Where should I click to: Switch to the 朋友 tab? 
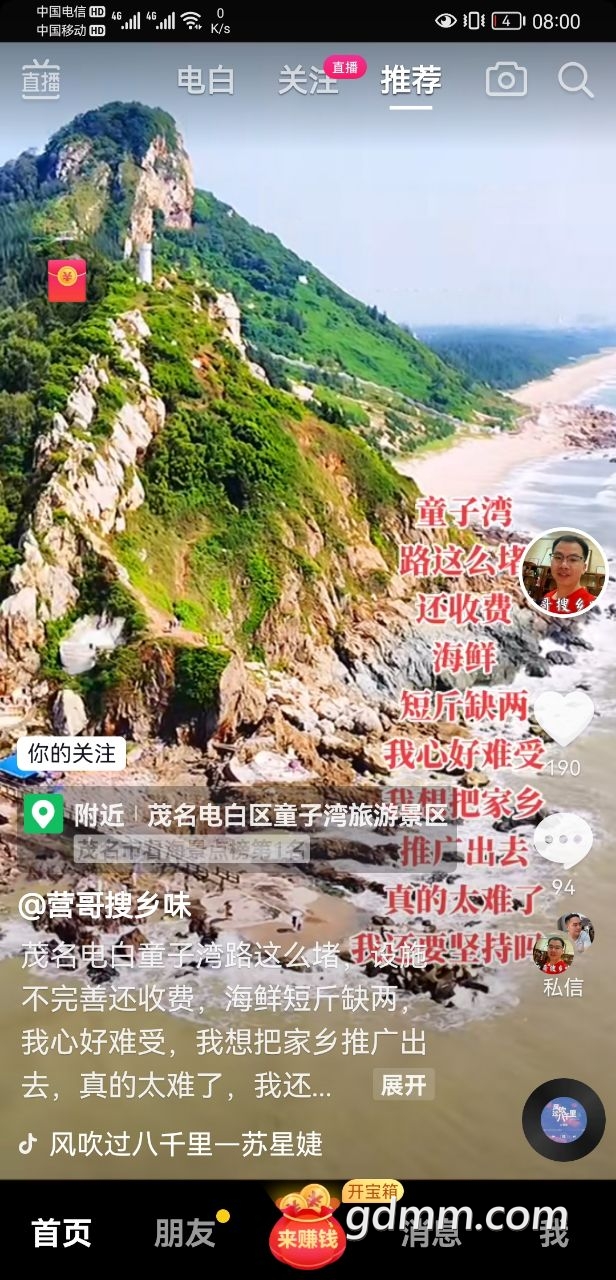coord(185,1233)
